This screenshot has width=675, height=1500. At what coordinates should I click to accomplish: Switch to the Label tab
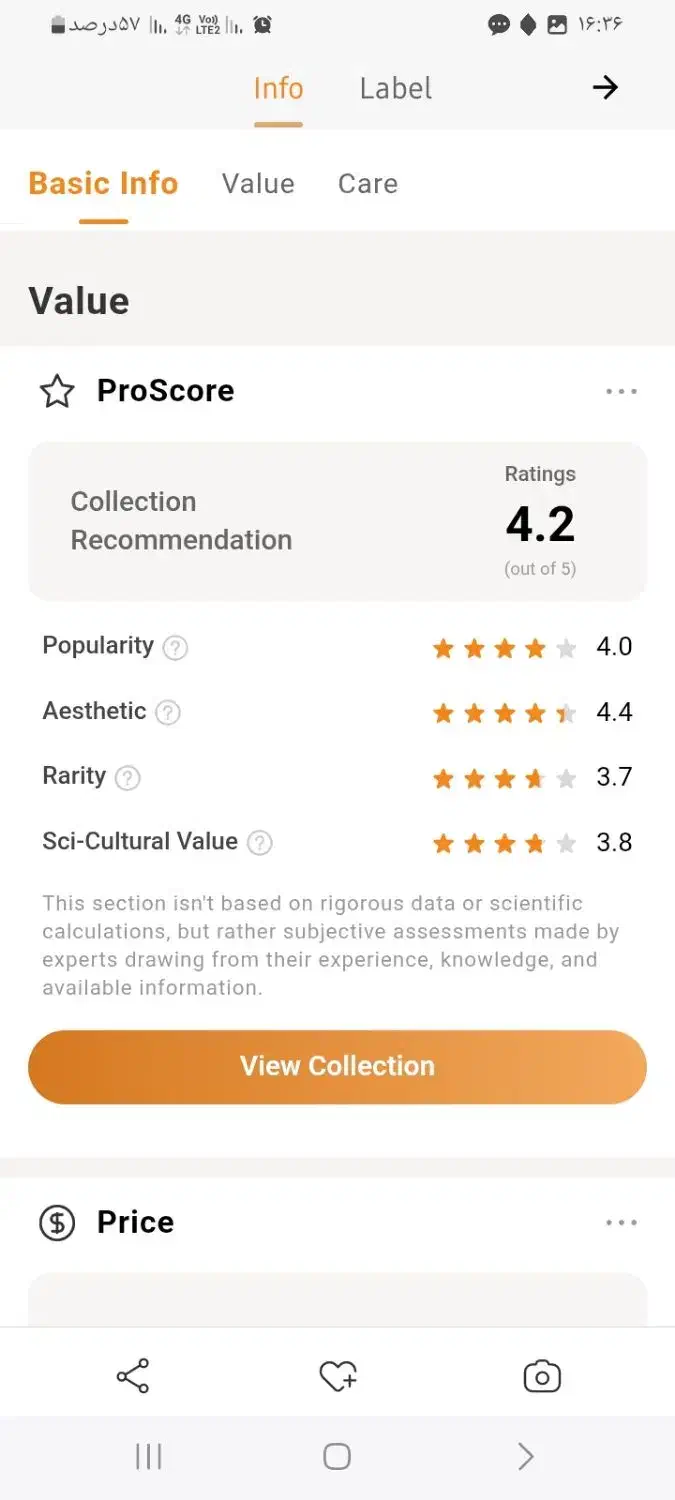tap(395, 88)
